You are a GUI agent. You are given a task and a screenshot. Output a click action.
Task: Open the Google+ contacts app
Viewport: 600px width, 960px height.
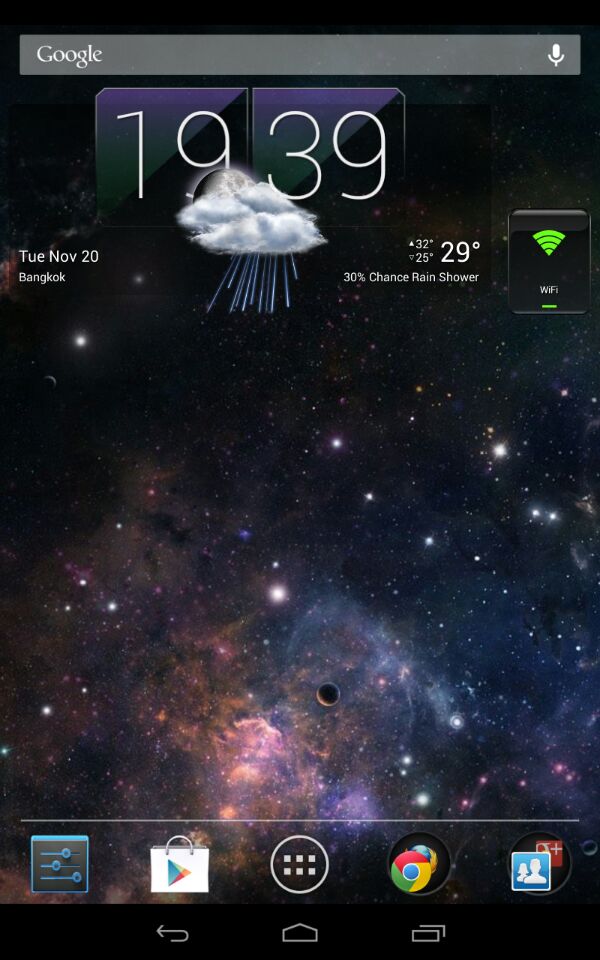point(539,865)
